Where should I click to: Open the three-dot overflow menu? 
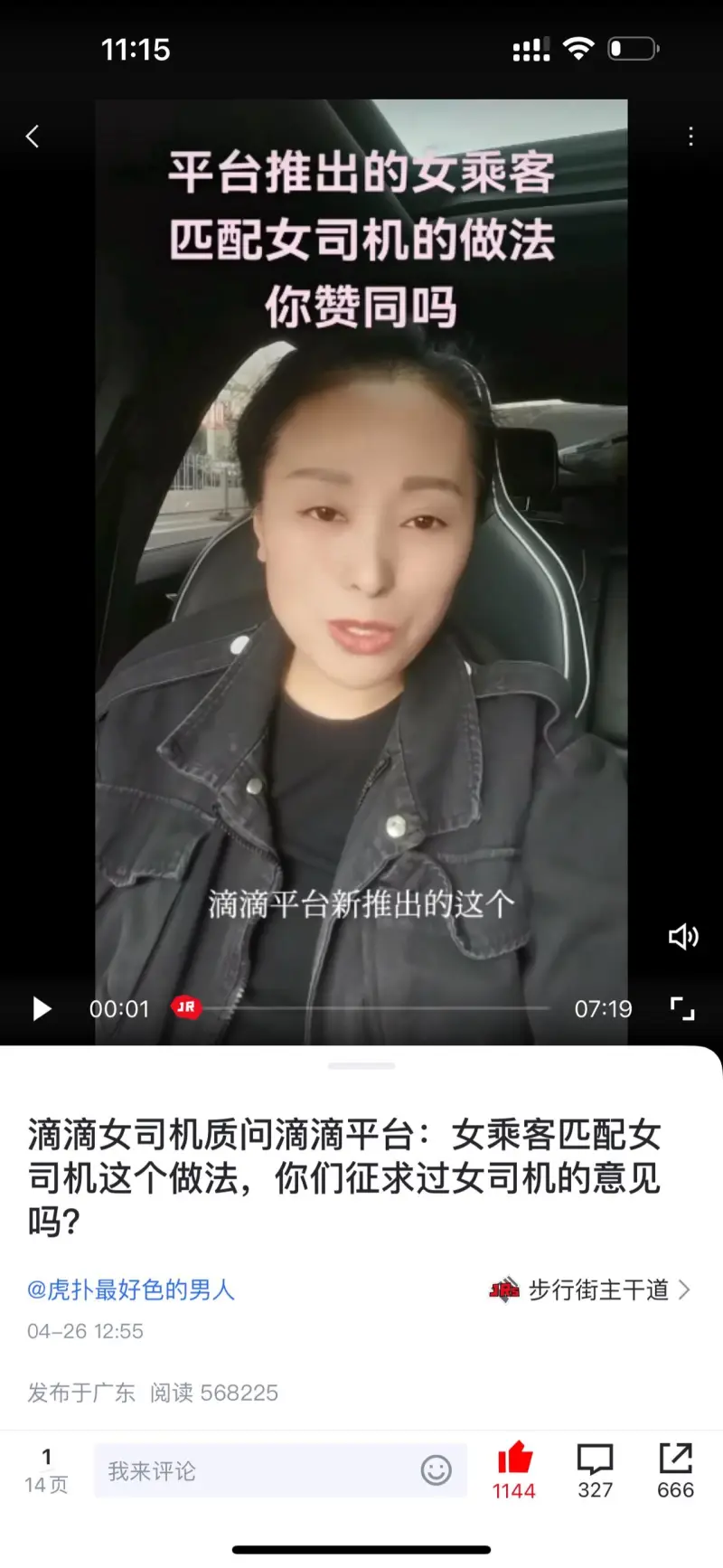click(690, 137)
